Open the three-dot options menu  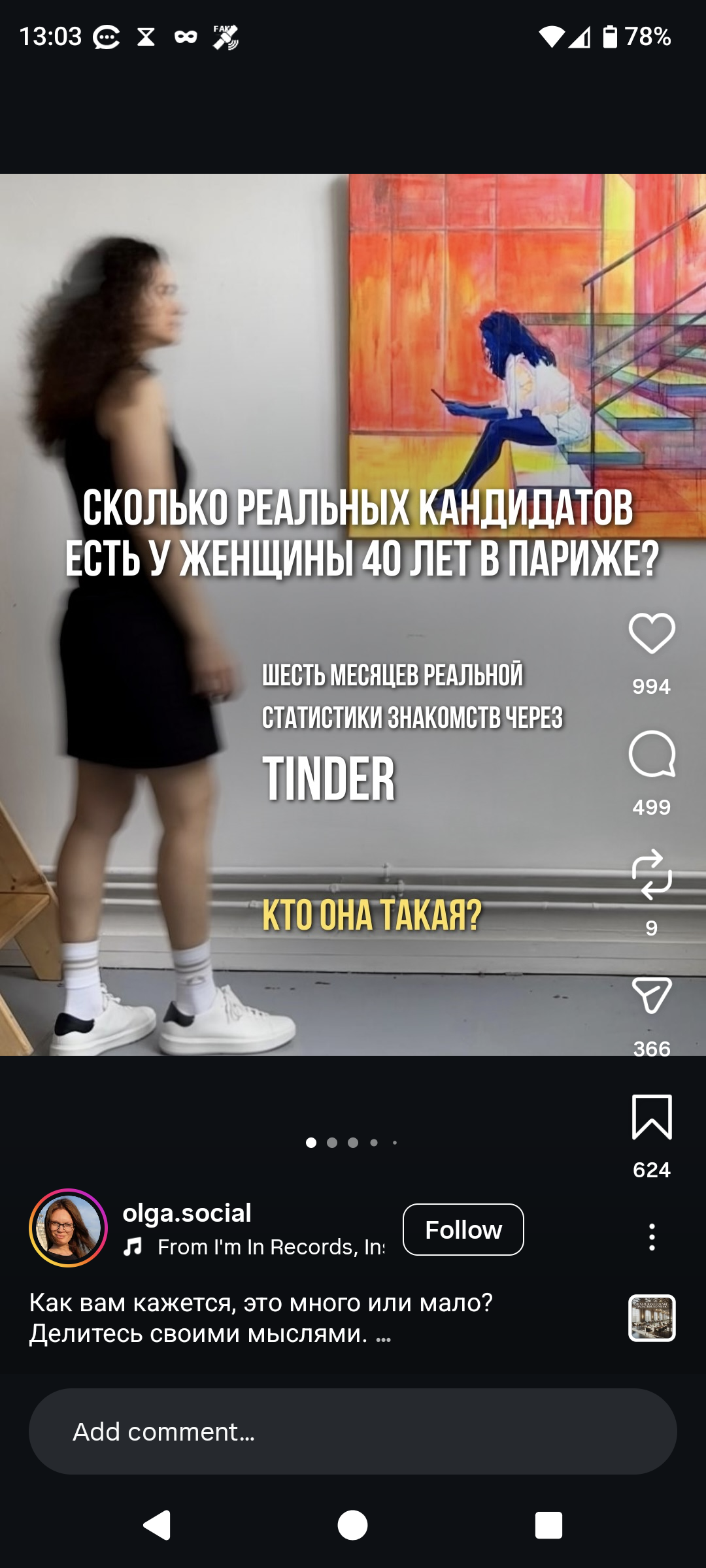click(x=652, y=1237)
